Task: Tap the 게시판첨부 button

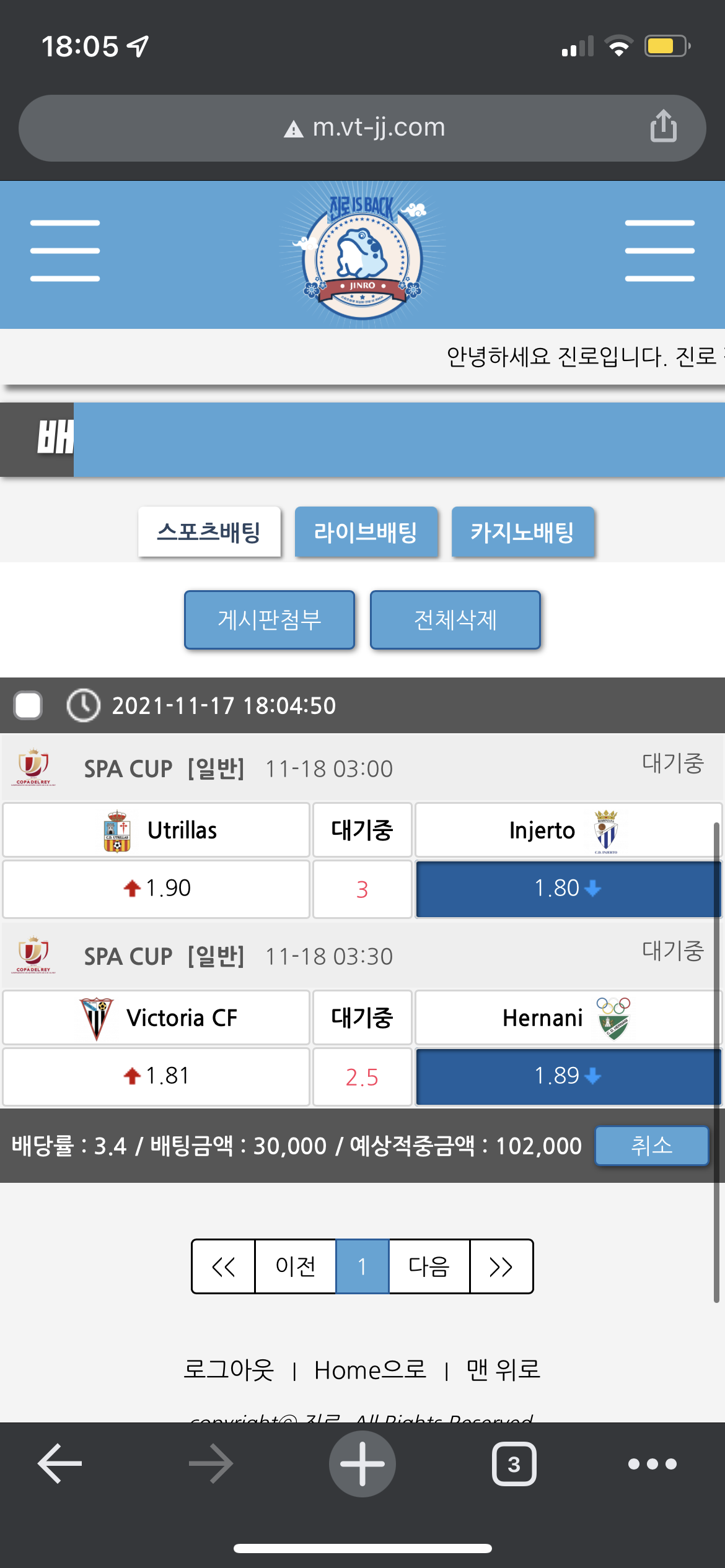Action: pos(270,620)
